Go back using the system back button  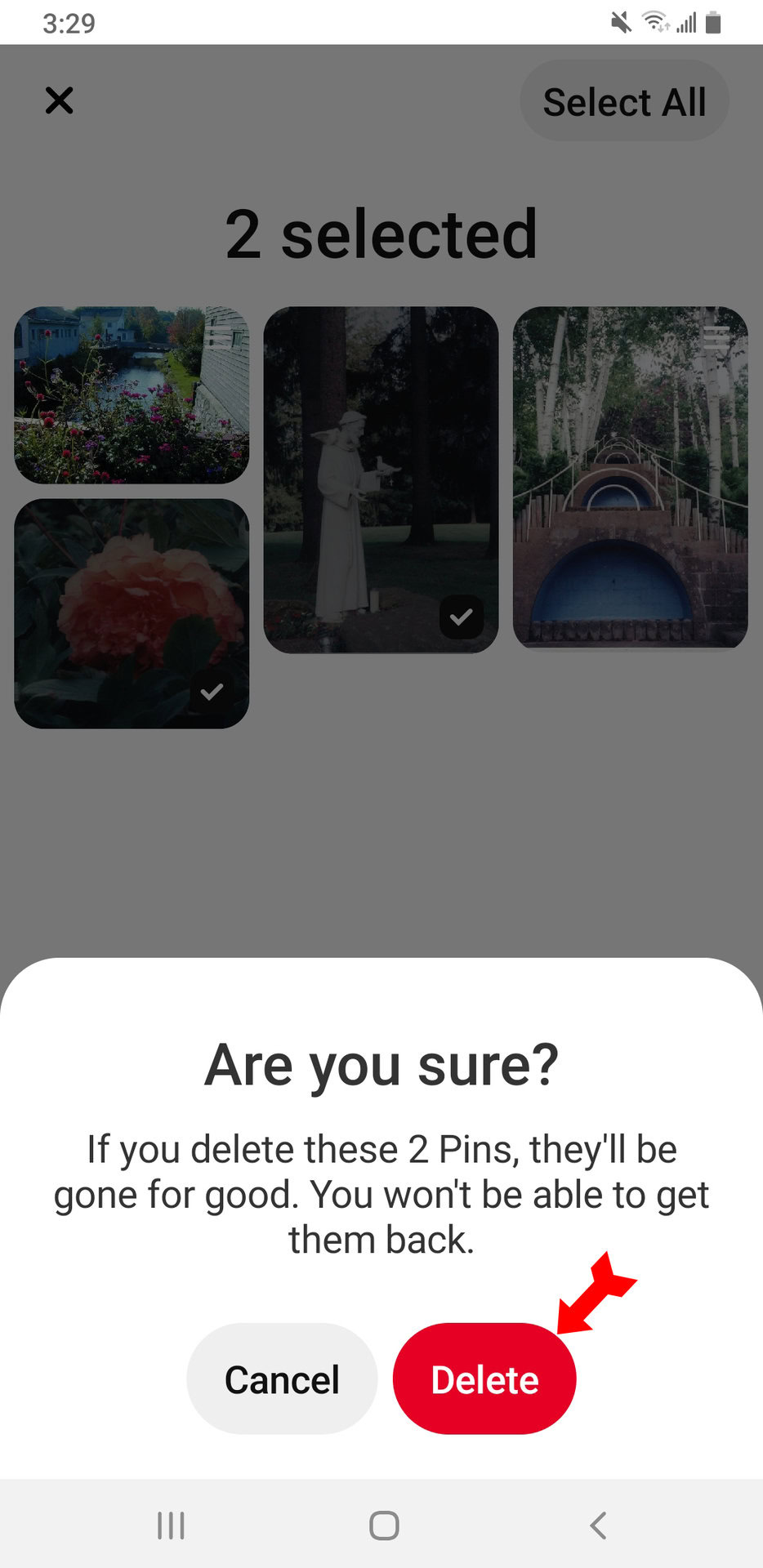click(598, 1525)
